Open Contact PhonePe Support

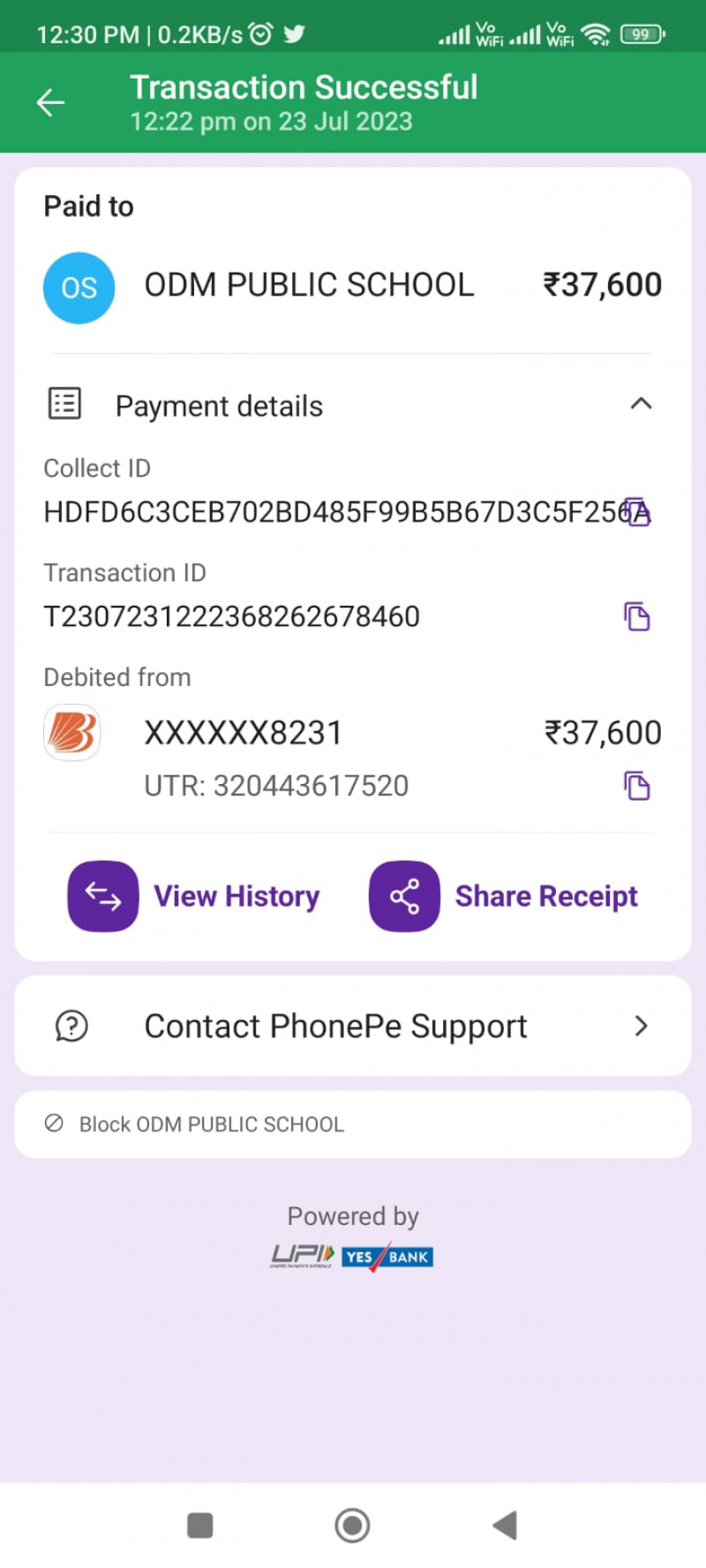353,1026
